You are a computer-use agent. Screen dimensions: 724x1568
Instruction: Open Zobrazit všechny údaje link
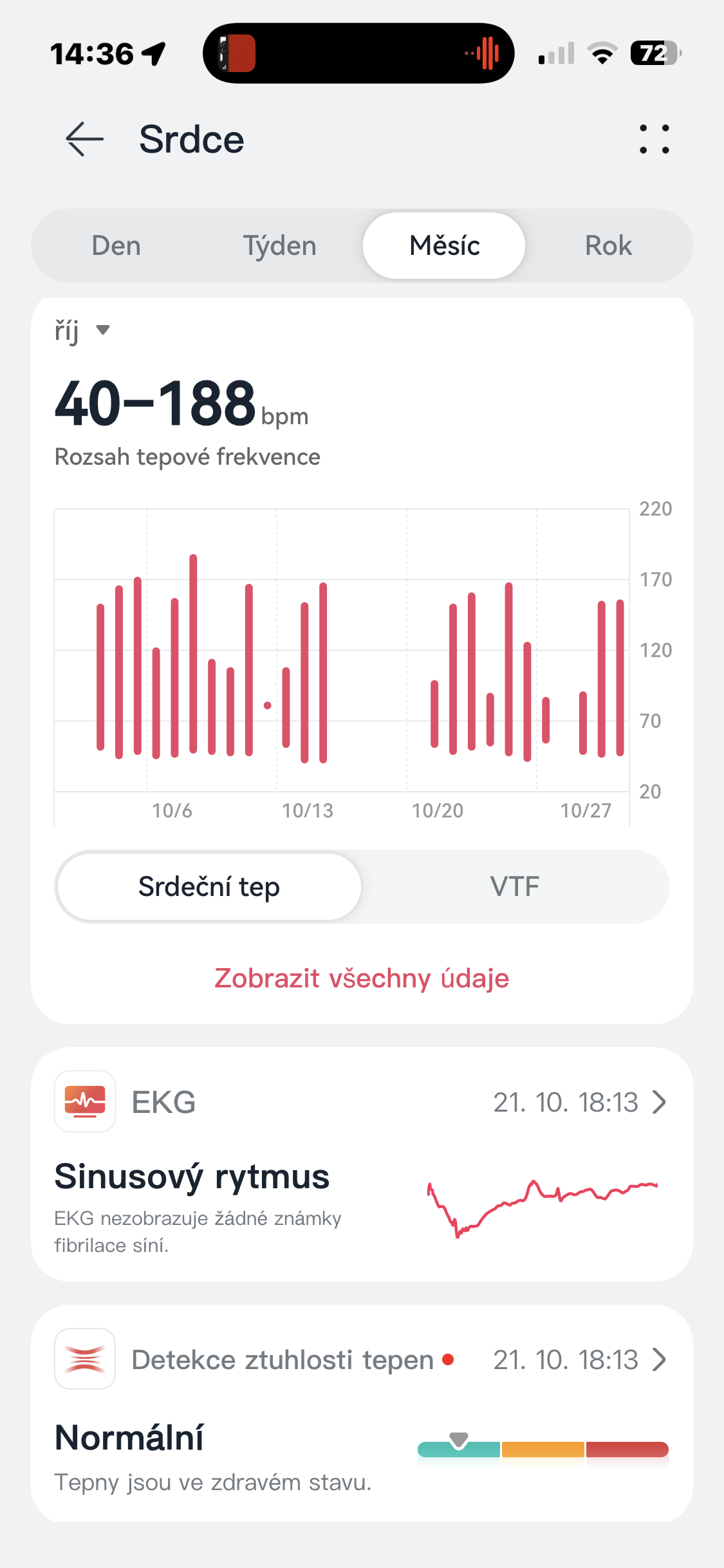point(362,978)
